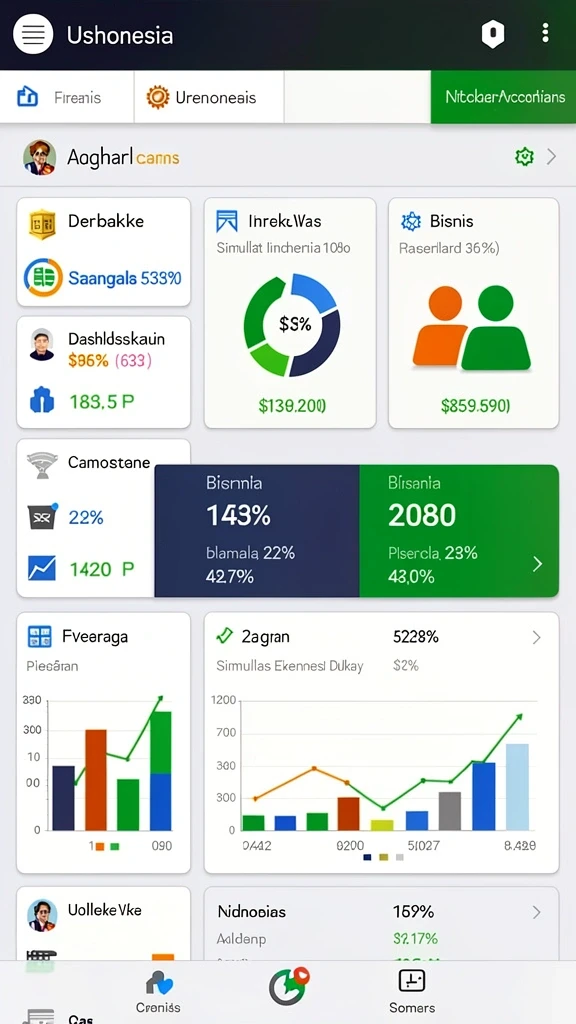The image size is (576, 1024).
Task: Expand the 2agran chart via its chevron
Action: pos(537,637)
